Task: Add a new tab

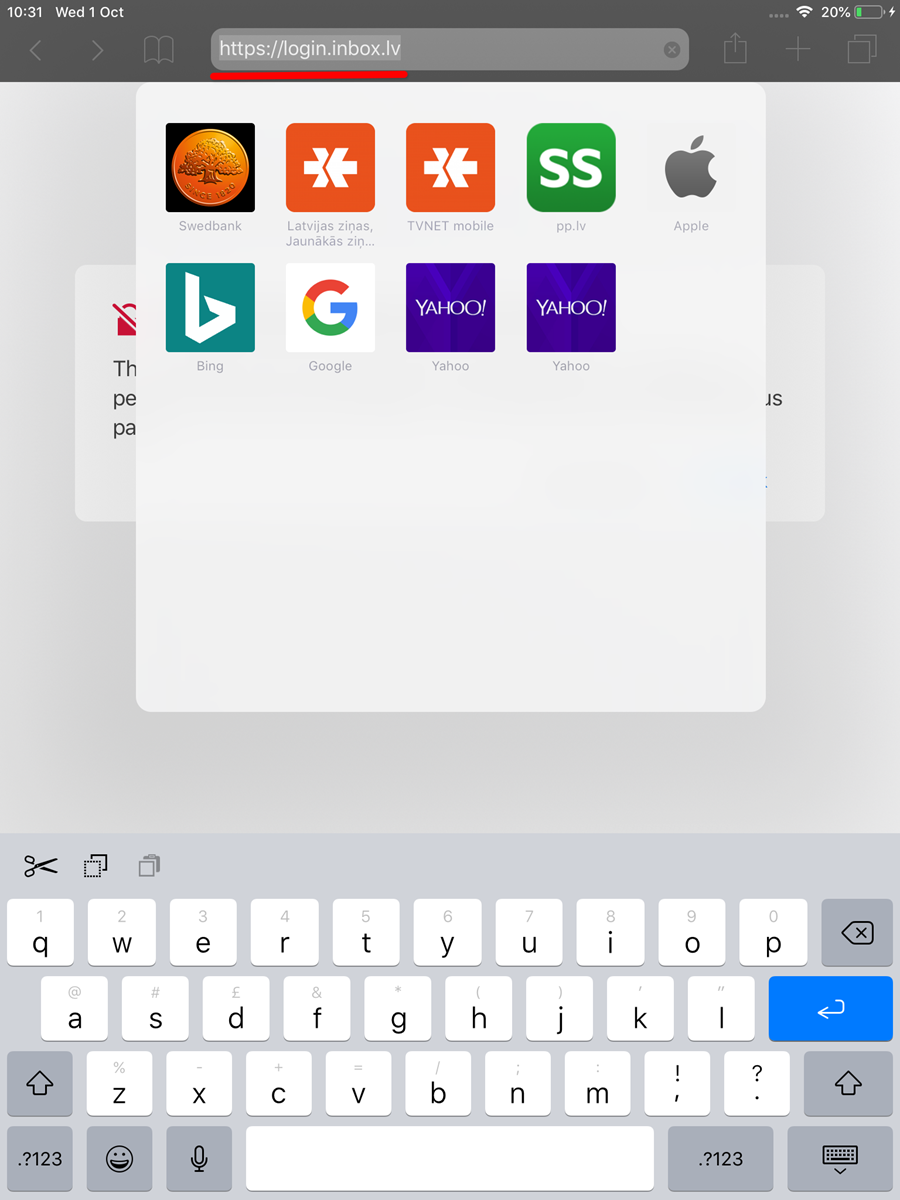Action: [797, 49]
